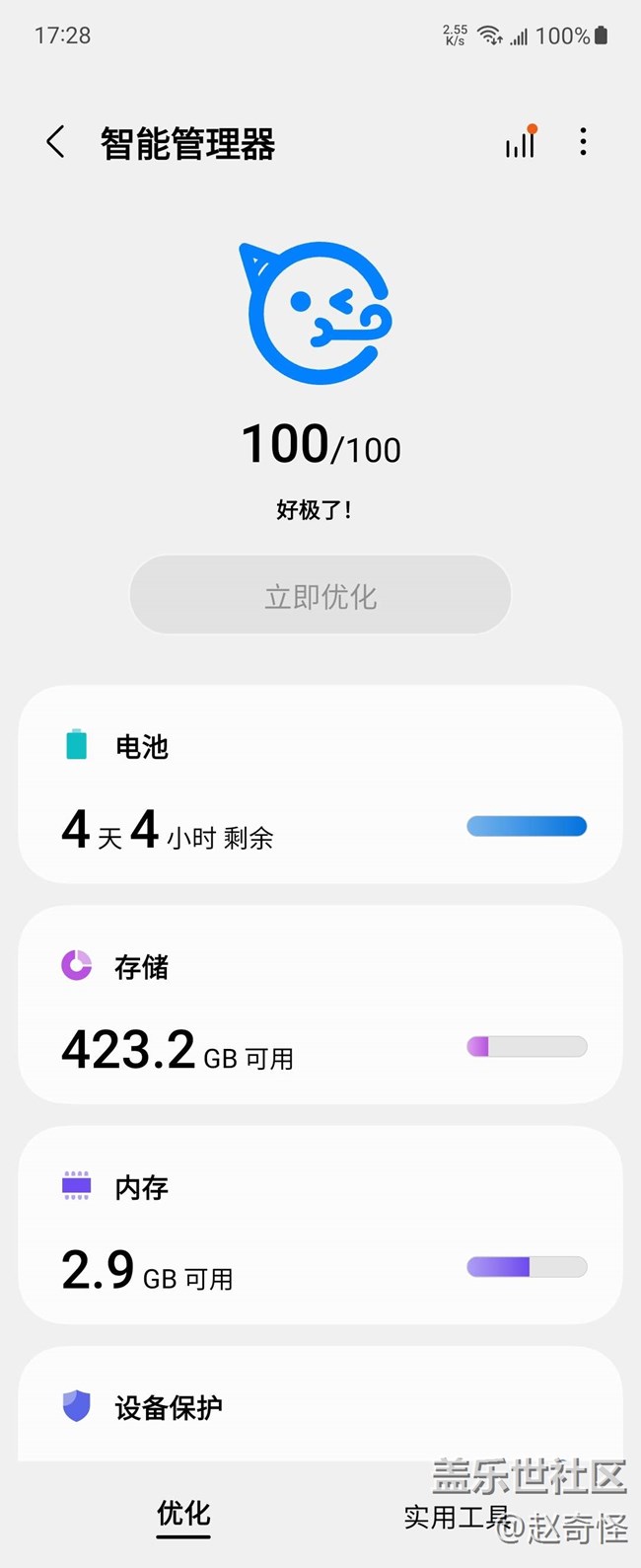The height and width of the screenshot is (1568, 641).
Task: Open the 电池 card
Action: 320,784
